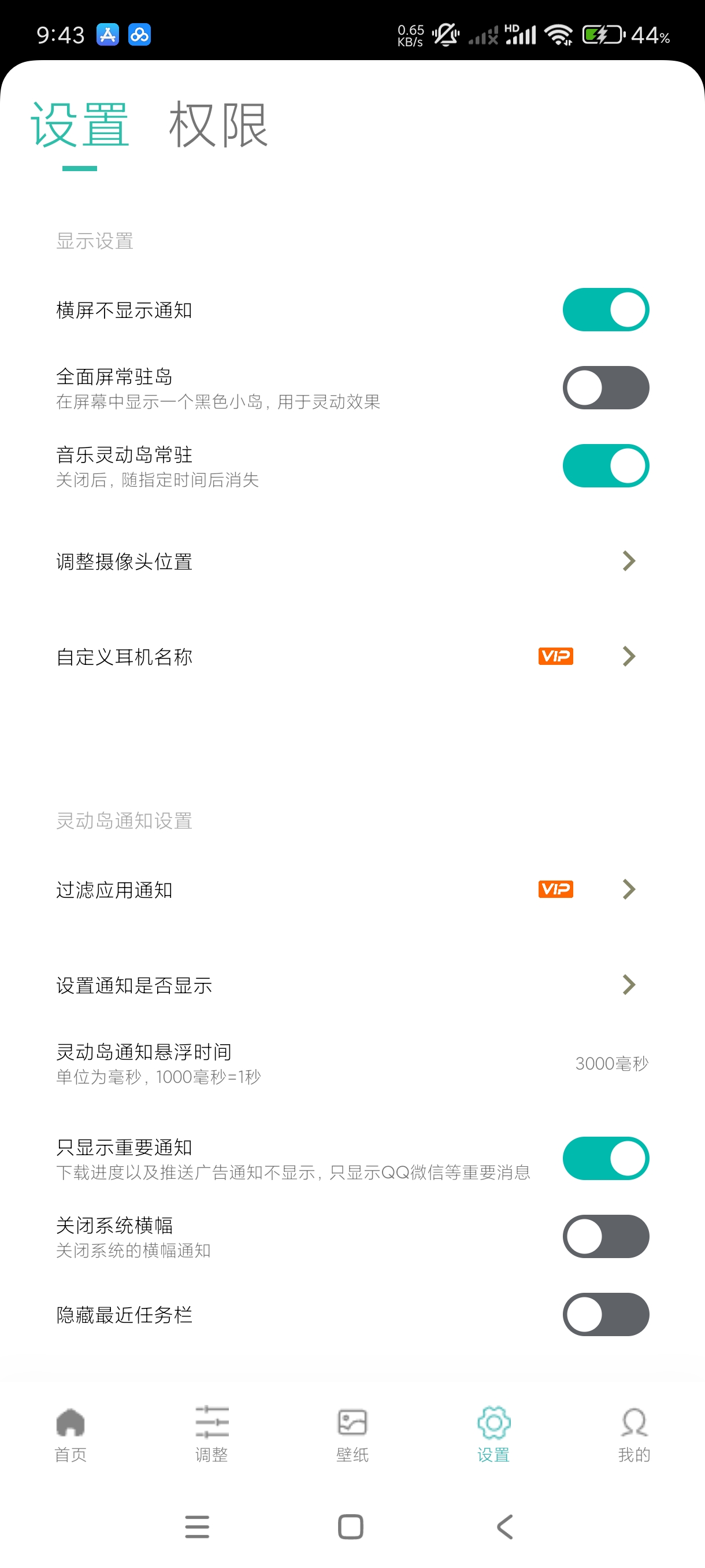Enable 关闭系统横幅 switch
The image size is (705, 1568).
pyautogui.click(x=605, y=1236)
